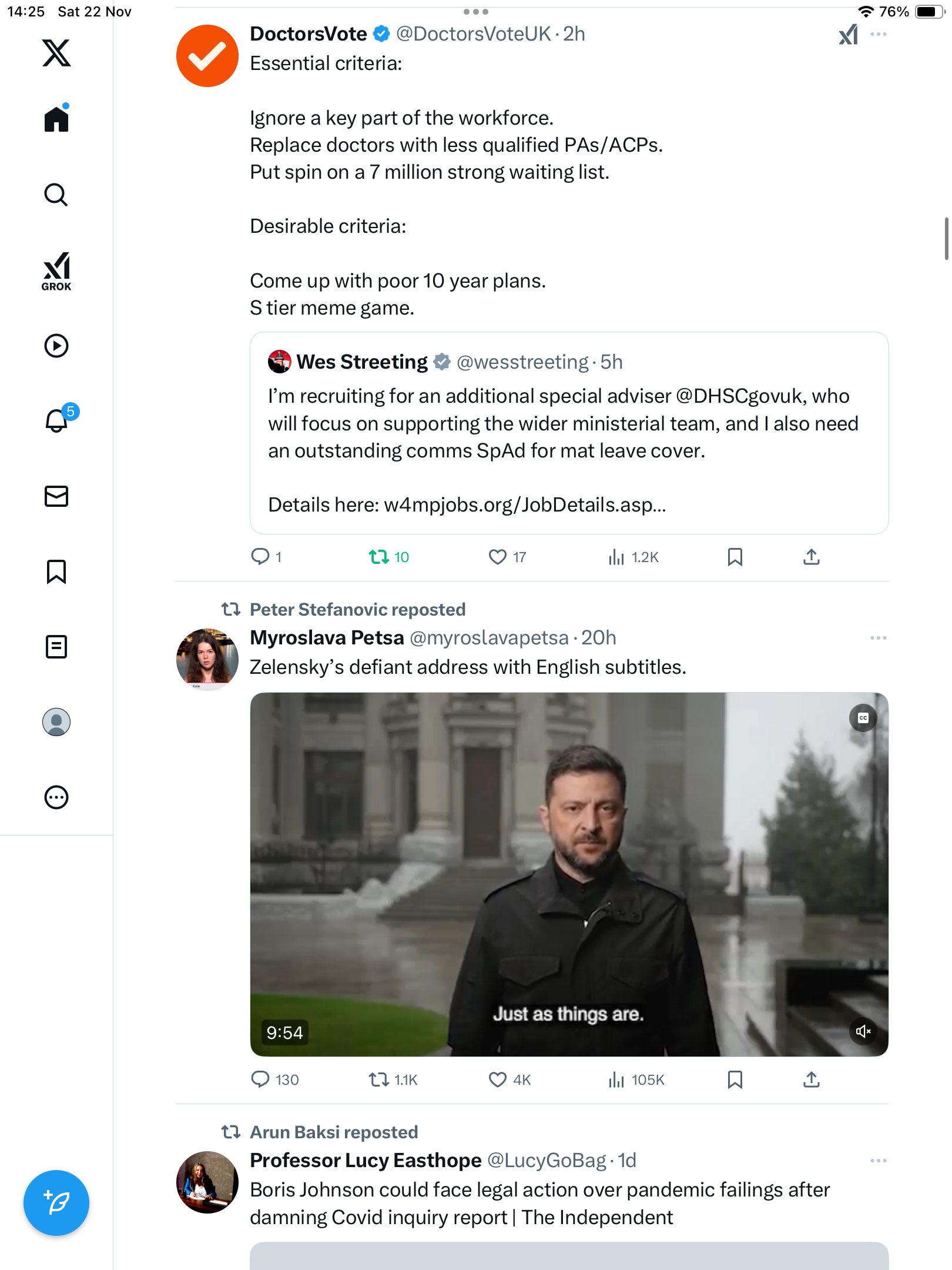Open Grok from the sidebar
Image resolution: width=952 pixels, height=1270 pixels.
(56, 271)
